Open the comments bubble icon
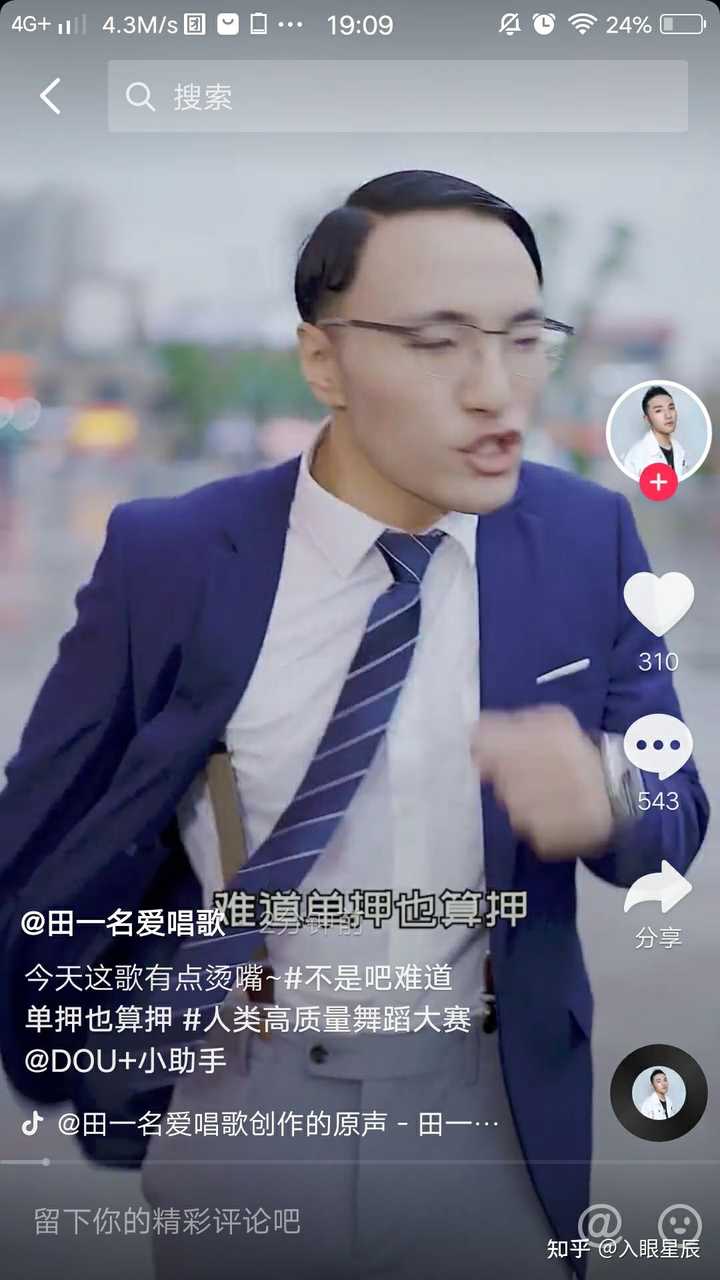Viewport: 720px width, 1280px height. point(658,747)
